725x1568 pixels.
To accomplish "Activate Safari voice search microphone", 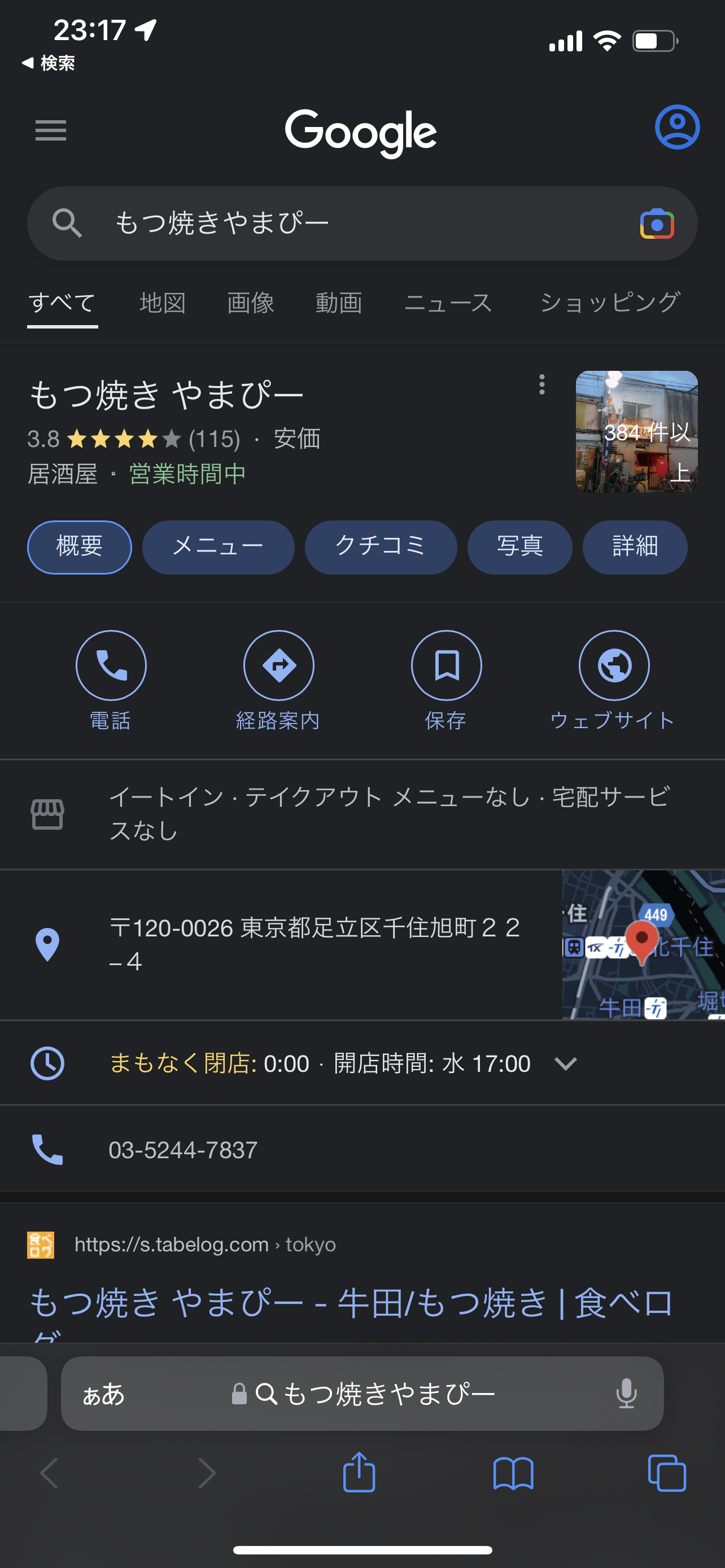I will click(x=626, y=1395).
